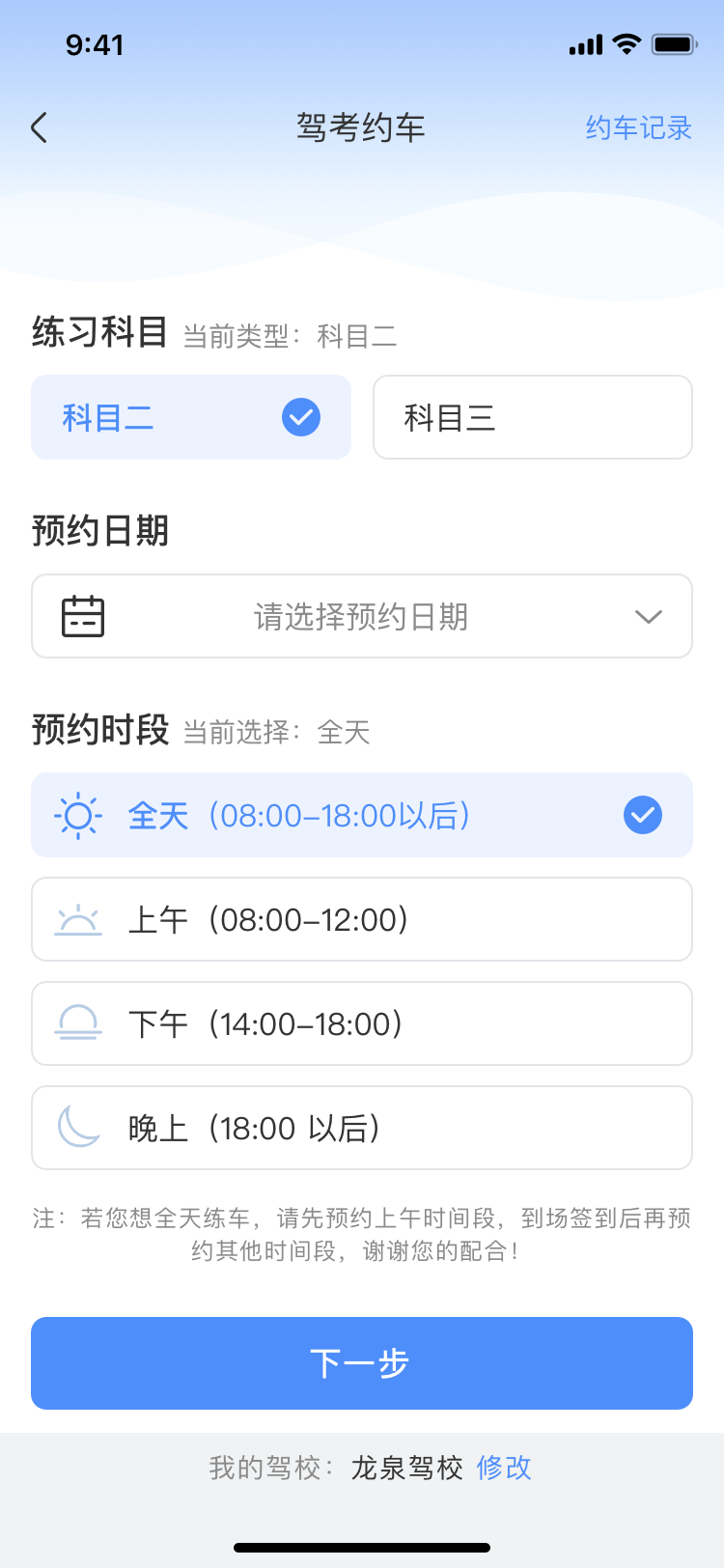
Task: Choose 科目三 as practice subject
Action: (x=533, y=417)
